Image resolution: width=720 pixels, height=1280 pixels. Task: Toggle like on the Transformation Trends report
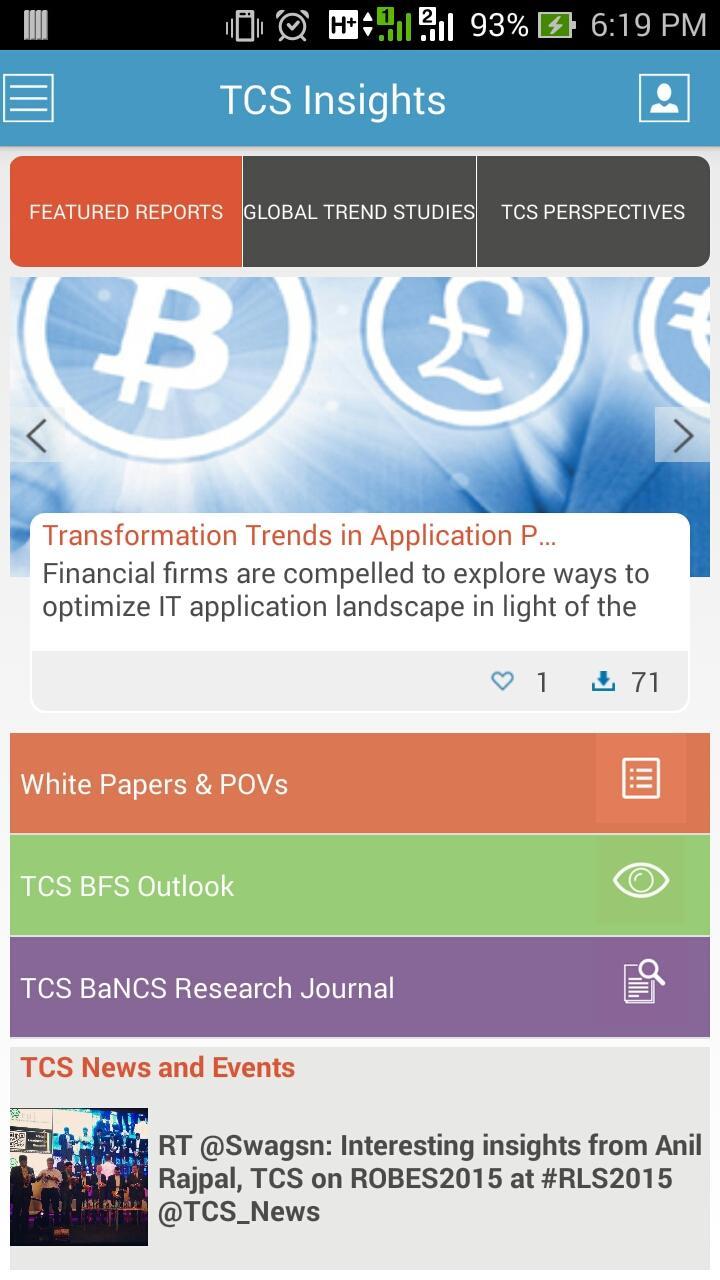tap(502, 681)
